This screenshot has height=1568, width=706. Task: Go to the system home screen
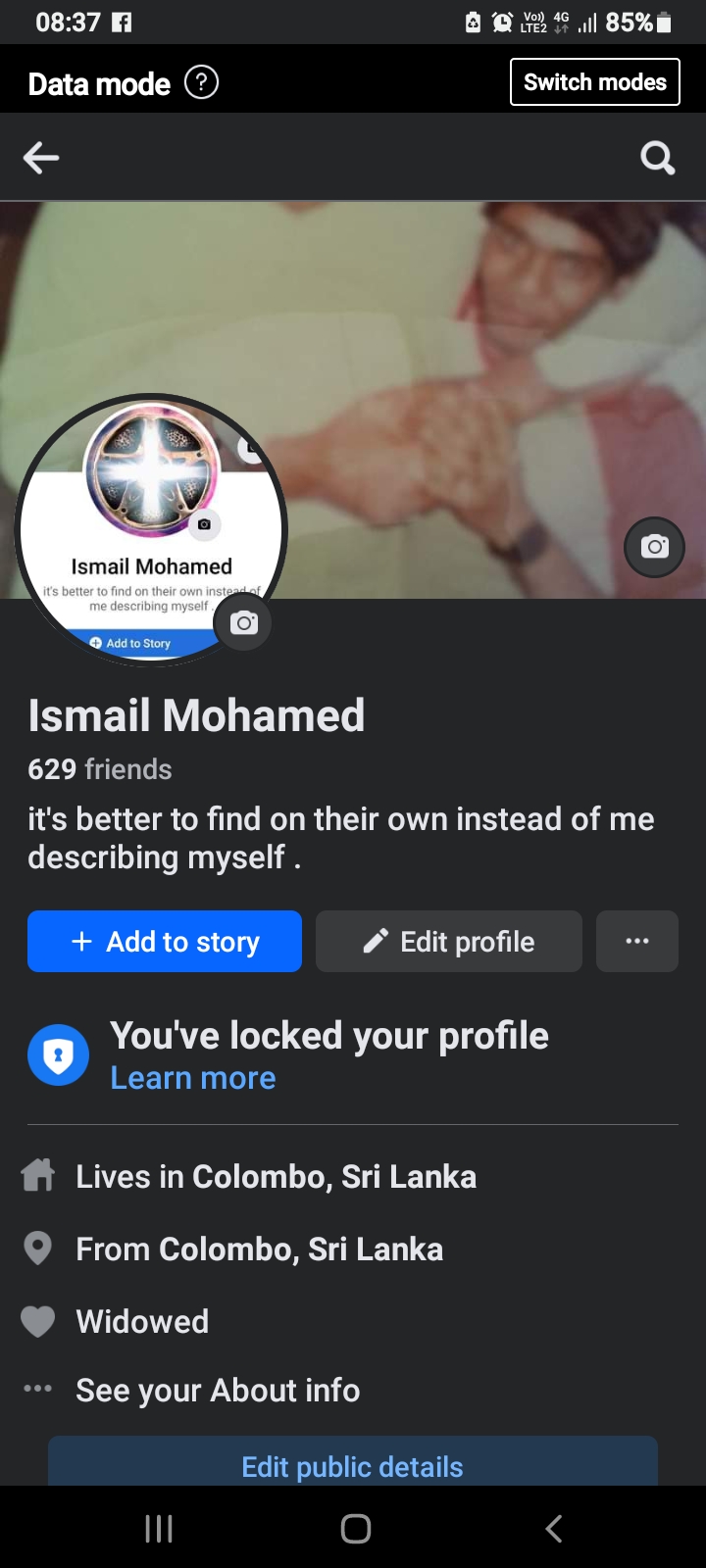[x=355, y=1528]
